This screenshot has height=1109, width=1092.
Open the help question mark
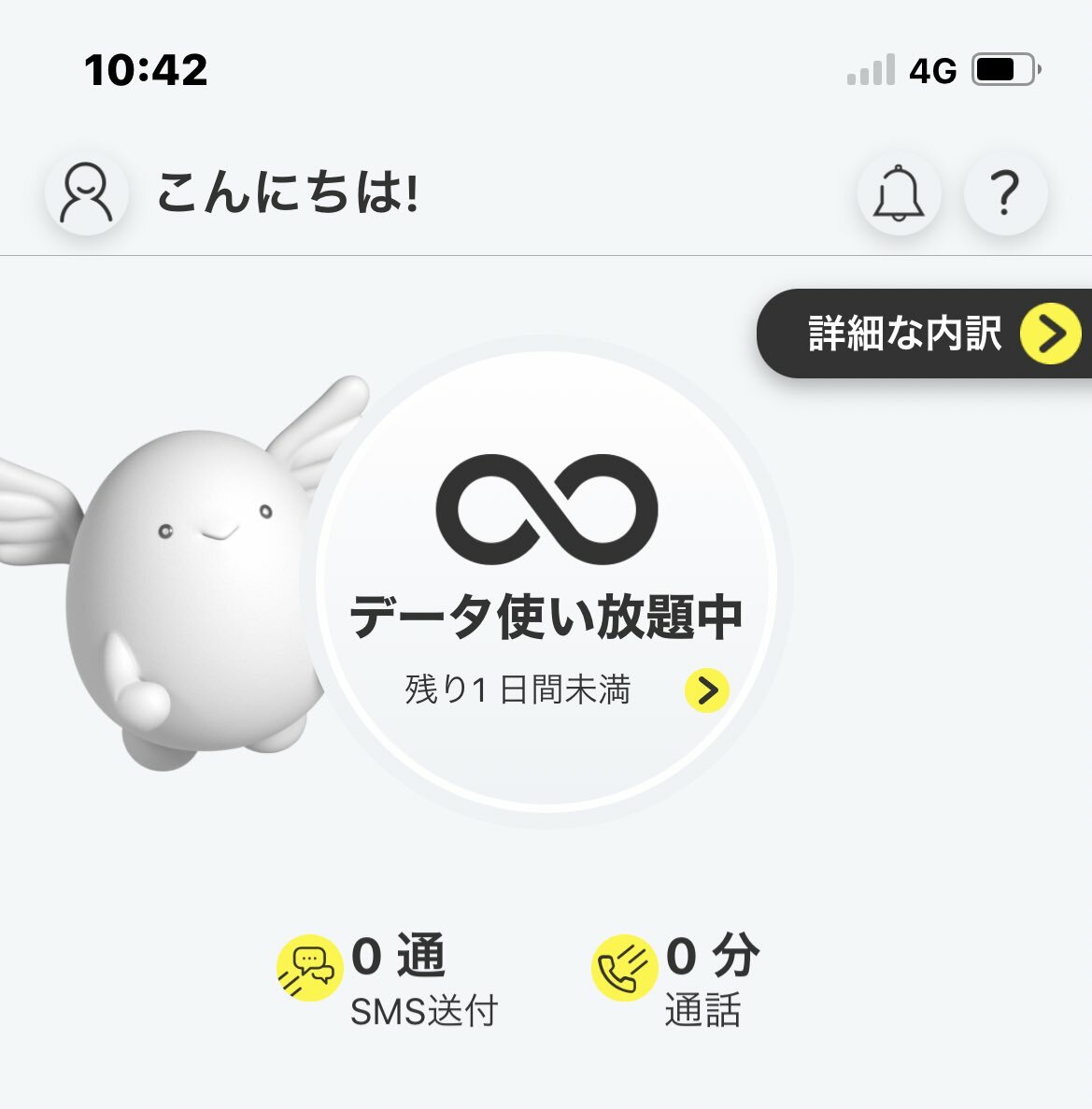coord(1004,193)
